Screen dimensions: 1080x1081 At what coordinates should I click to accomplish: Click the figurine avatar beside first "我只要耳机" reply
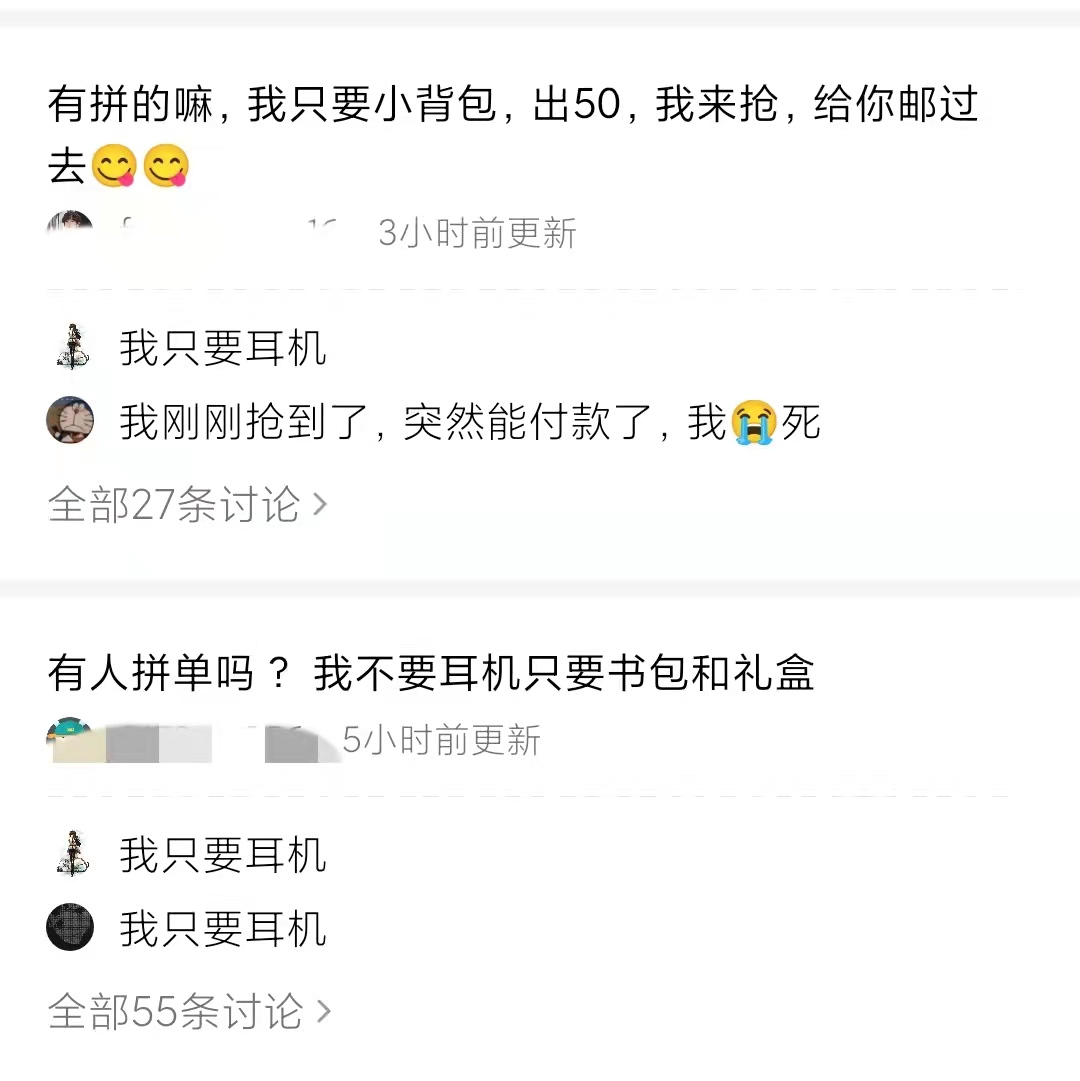point(70,349)
